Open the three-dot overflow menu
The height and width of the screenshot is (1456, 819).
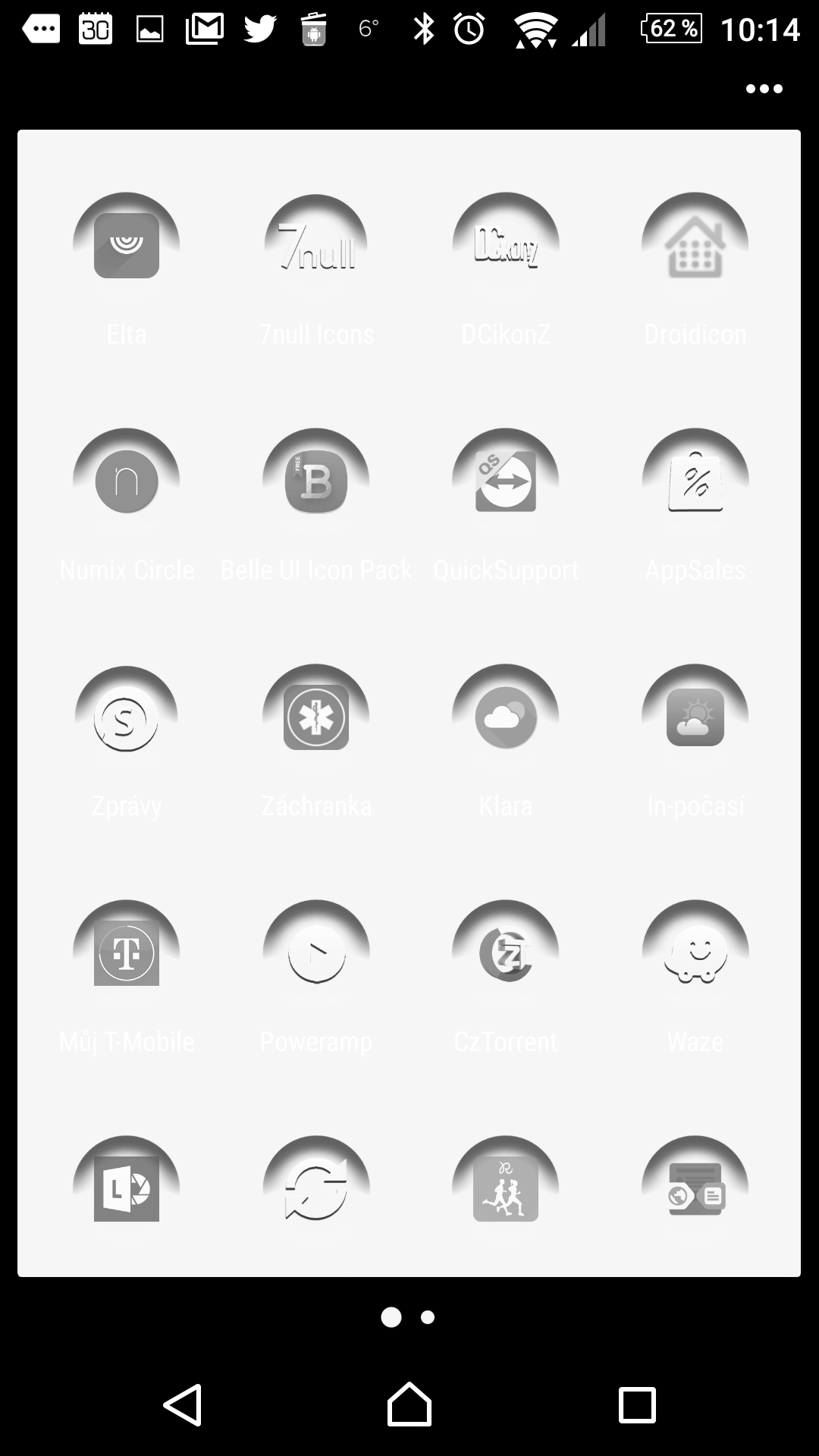[x=764, y=89]
